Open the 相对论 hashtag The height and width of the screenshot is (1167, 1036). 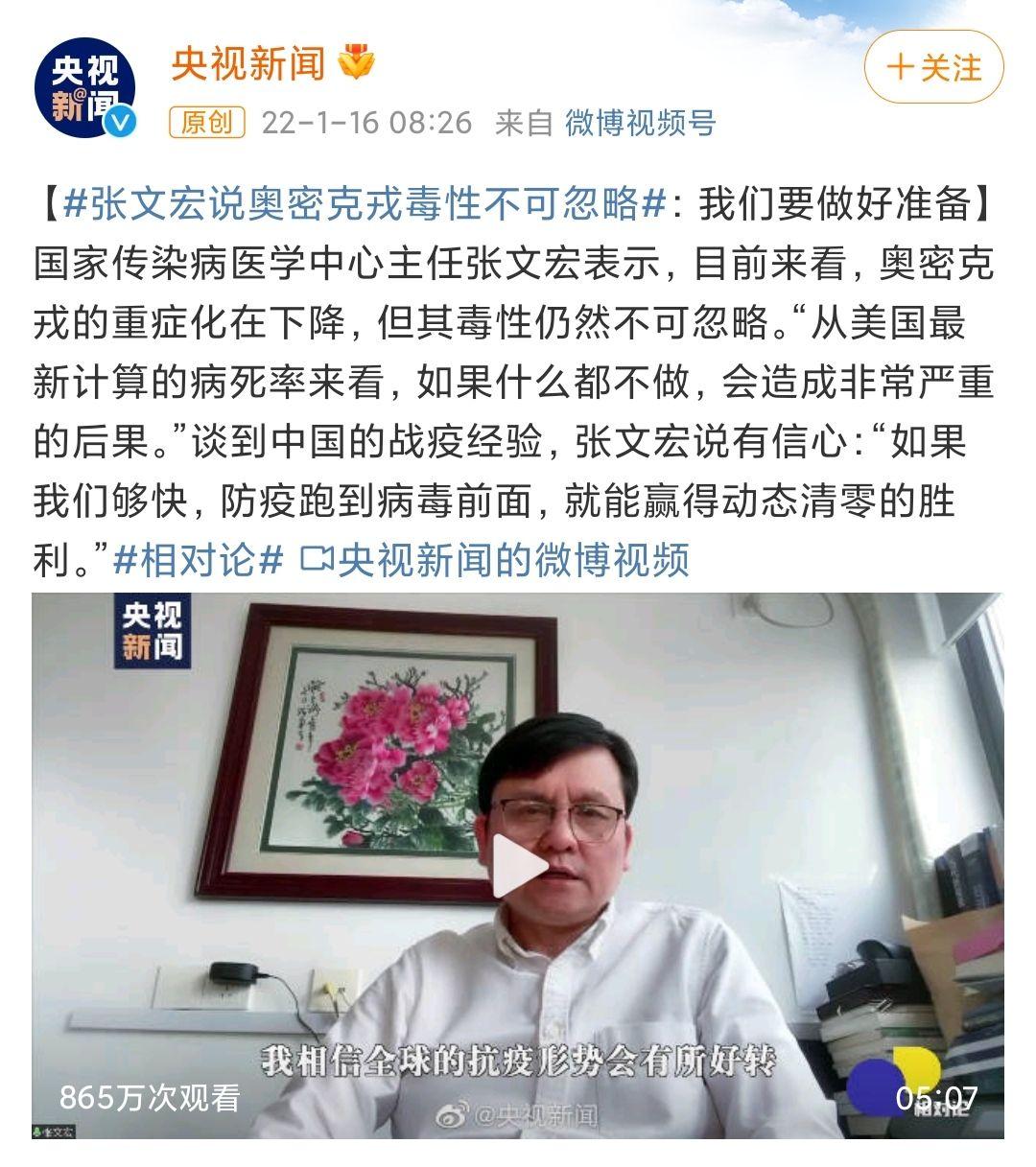(198, 559)
